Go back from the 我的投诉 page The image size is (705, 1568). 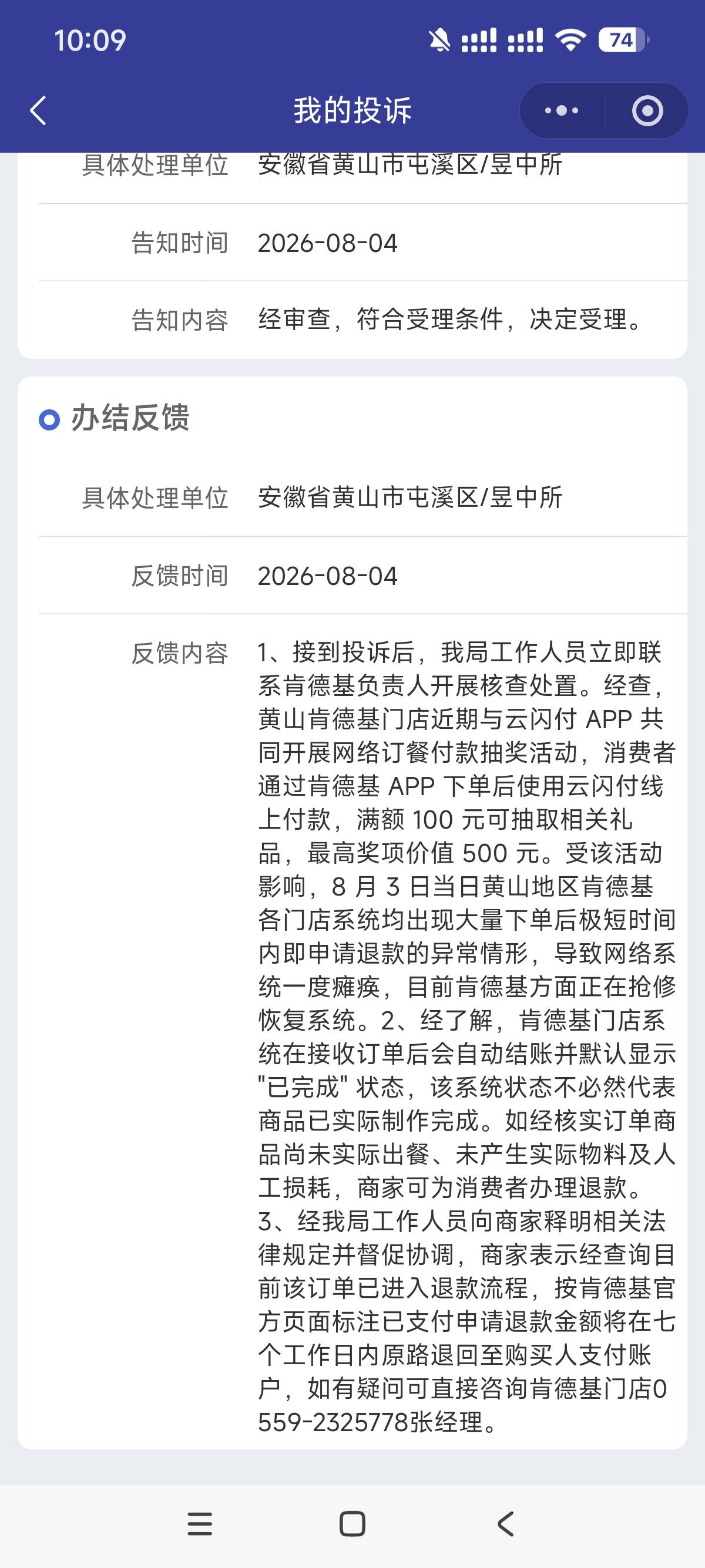pos(38,111)
